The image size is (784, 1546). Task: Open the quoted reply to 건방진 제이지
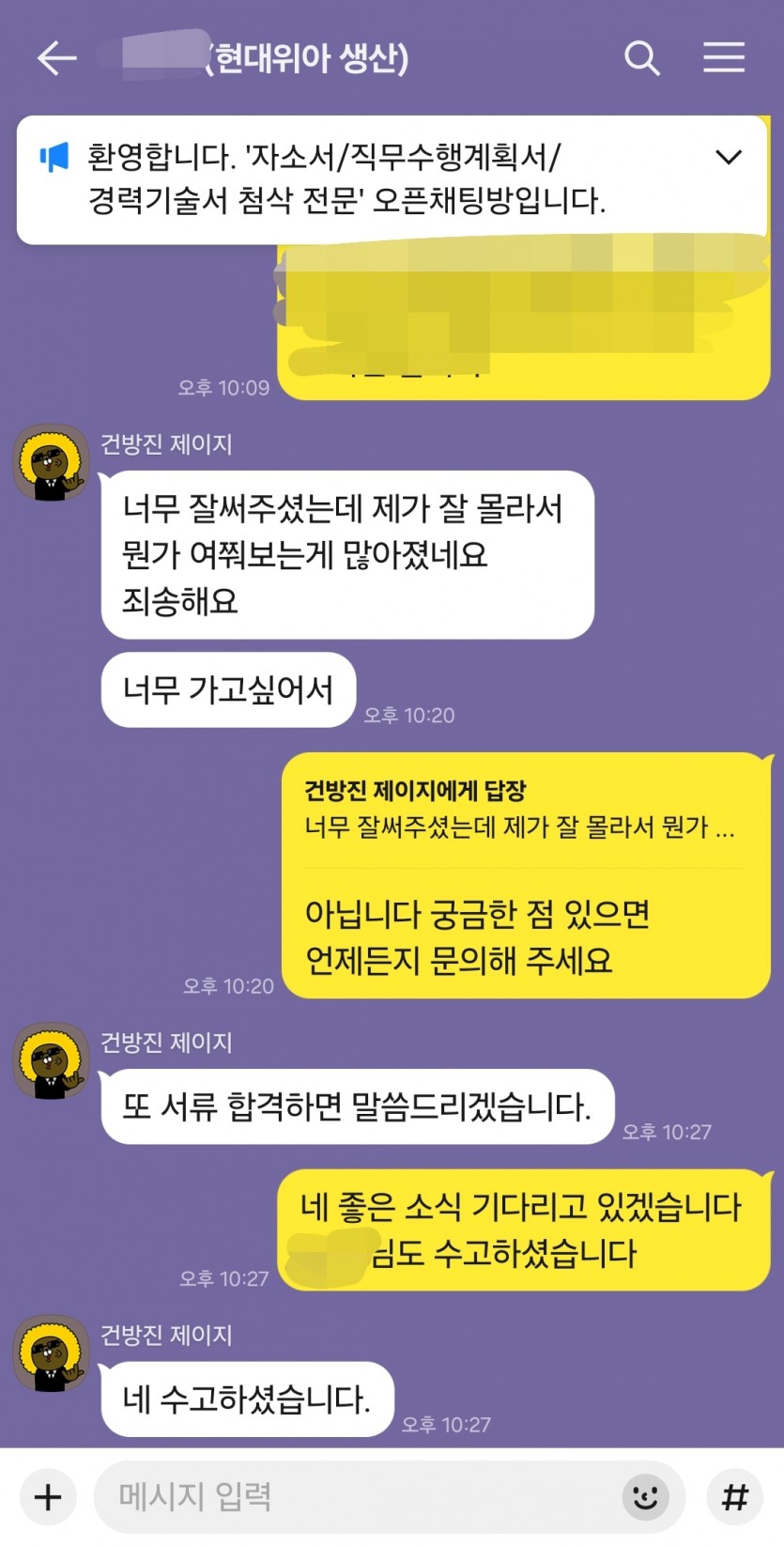click(x=519, y=810)
